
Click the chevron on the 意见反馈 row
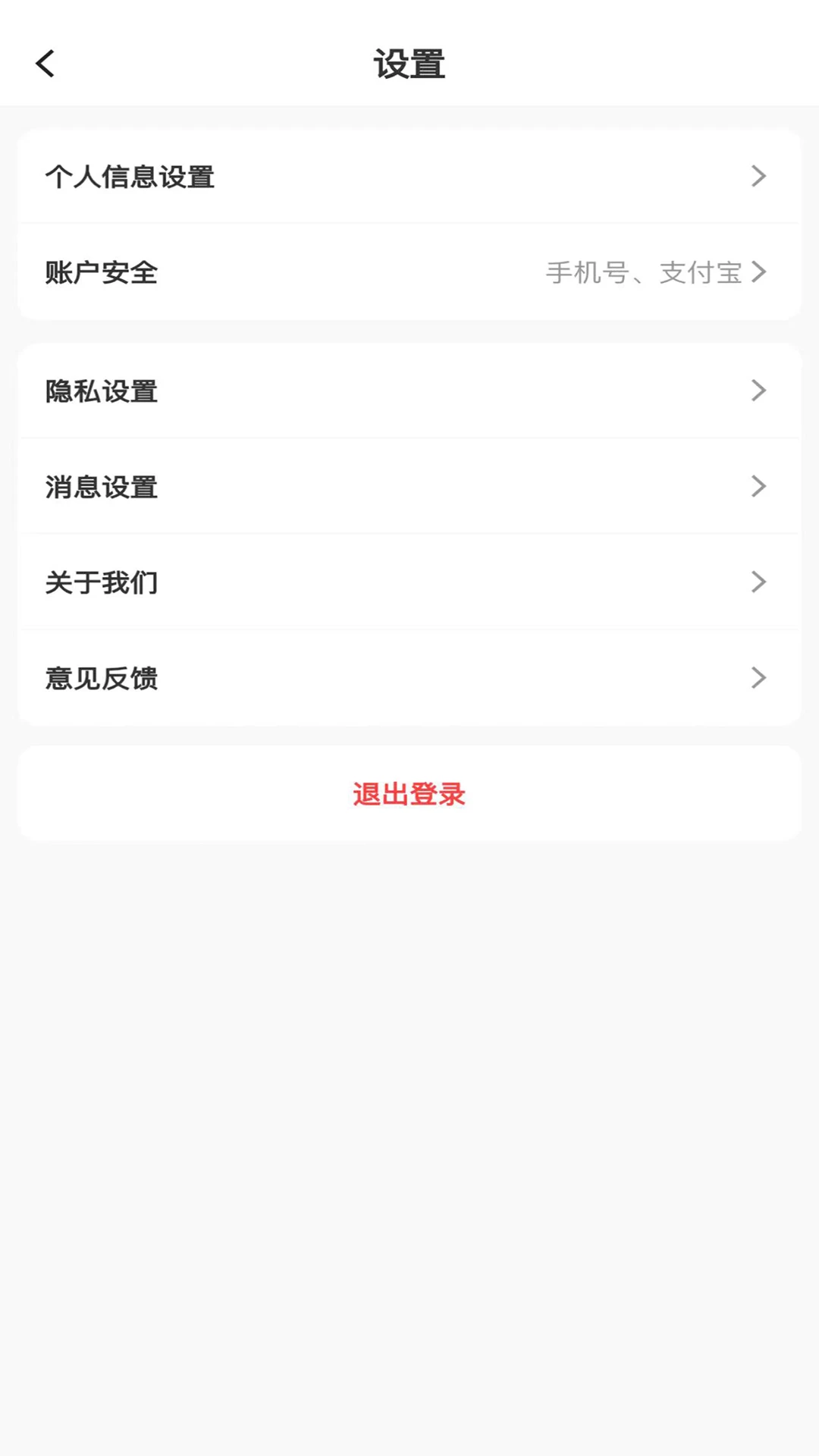click(758, 678)
